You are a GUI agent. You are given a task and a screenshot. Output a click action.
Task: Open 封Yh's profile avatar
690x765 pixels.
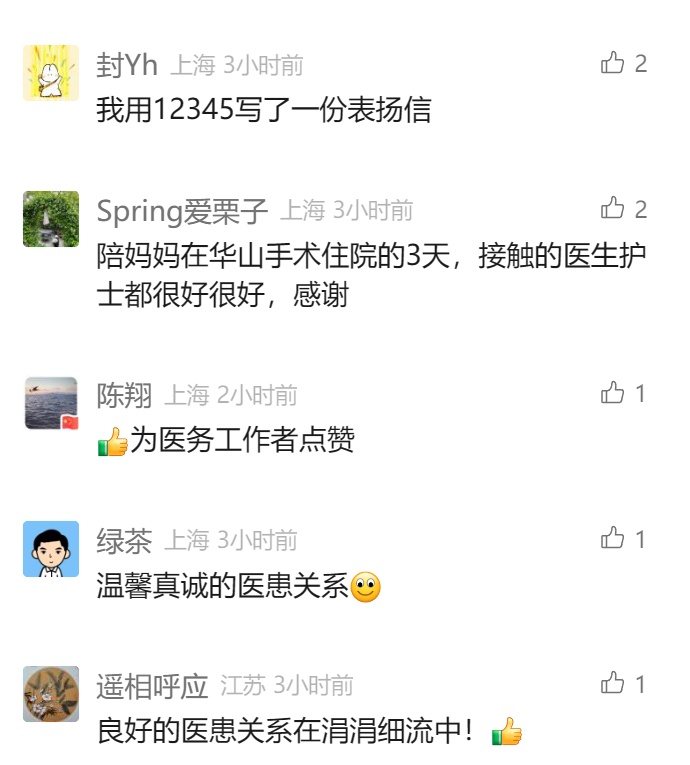pyautogui.click(x=51, y=73)
